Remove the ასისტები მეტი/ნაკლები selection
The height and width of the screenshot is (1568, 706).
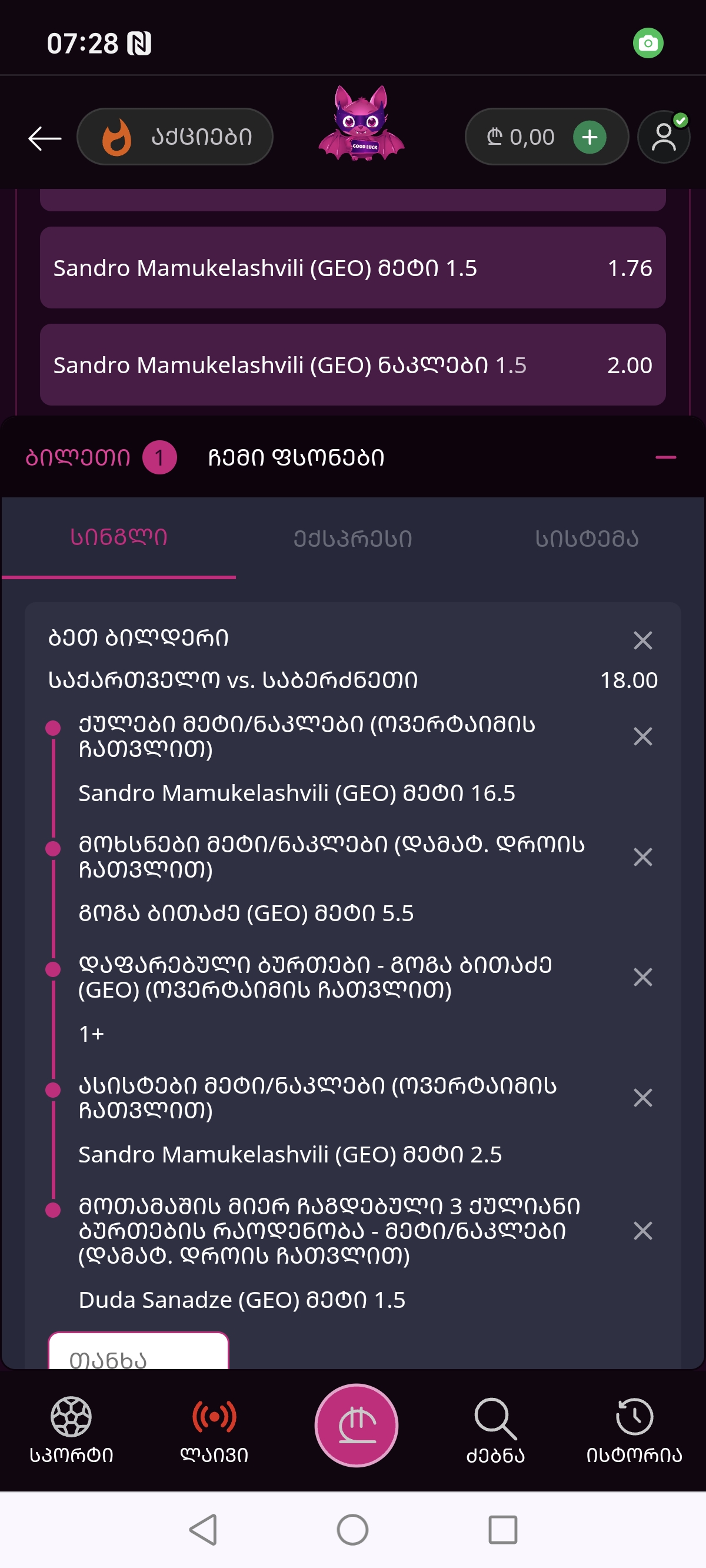pos(642,1098)
